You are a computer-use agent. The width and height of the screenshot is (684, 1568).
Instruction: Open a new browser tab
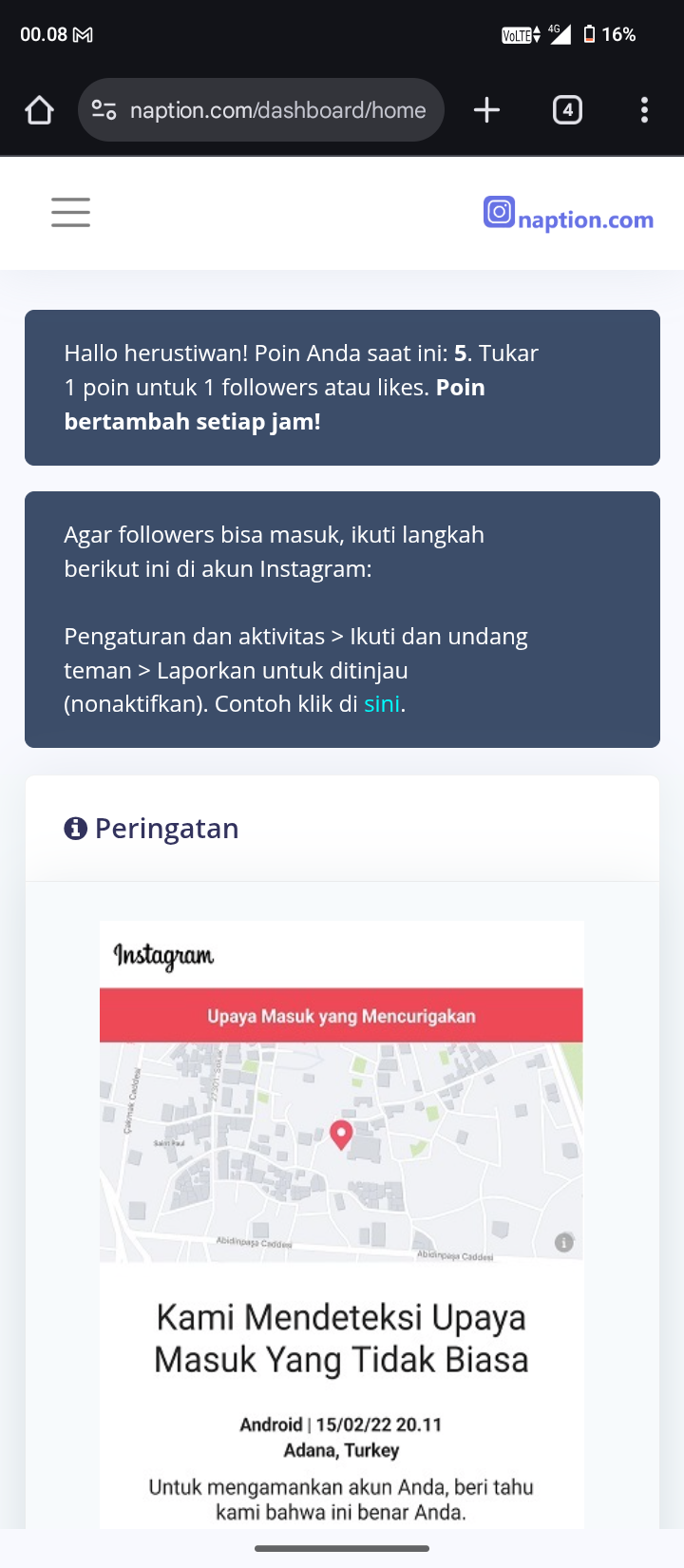tap(486, 110)
